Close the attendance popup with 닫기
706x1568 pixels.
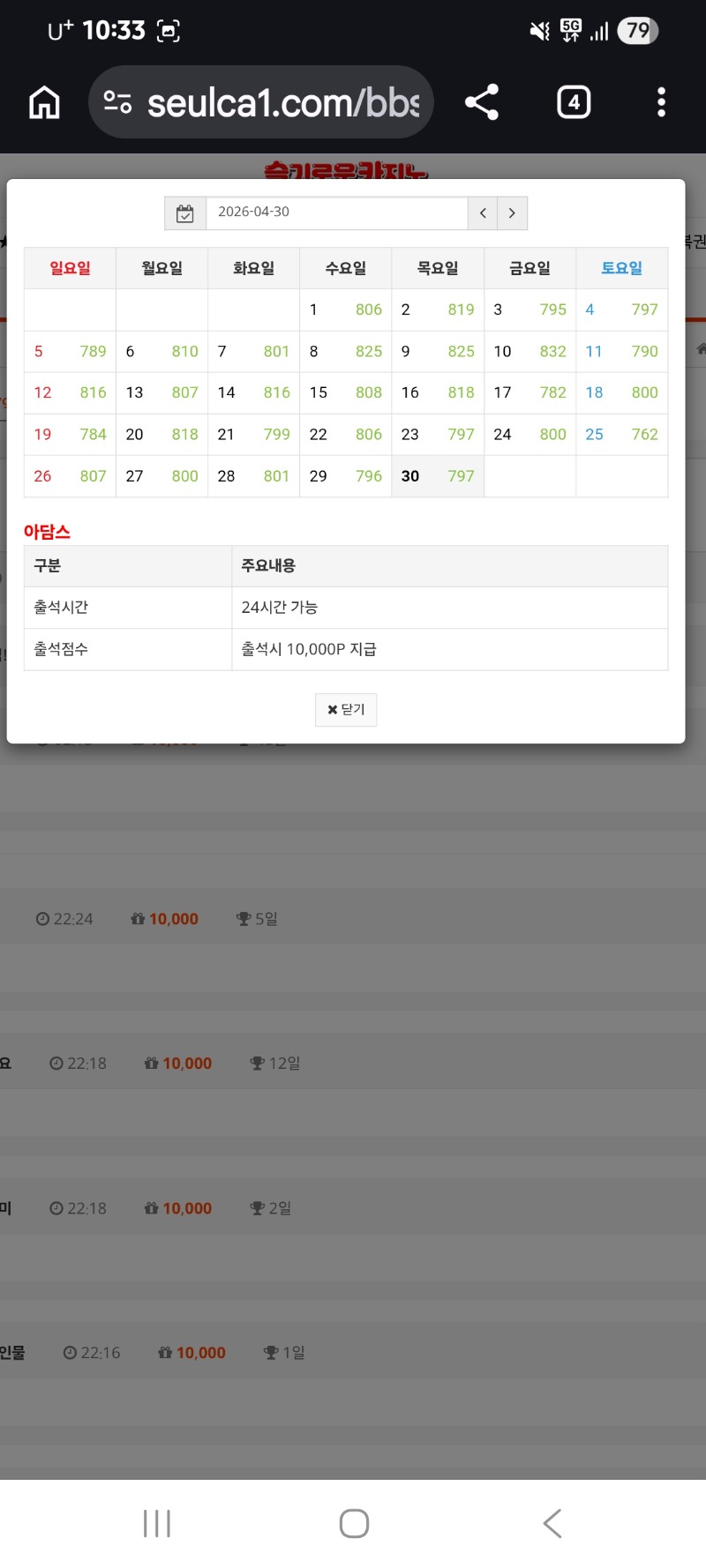(346, 710)
